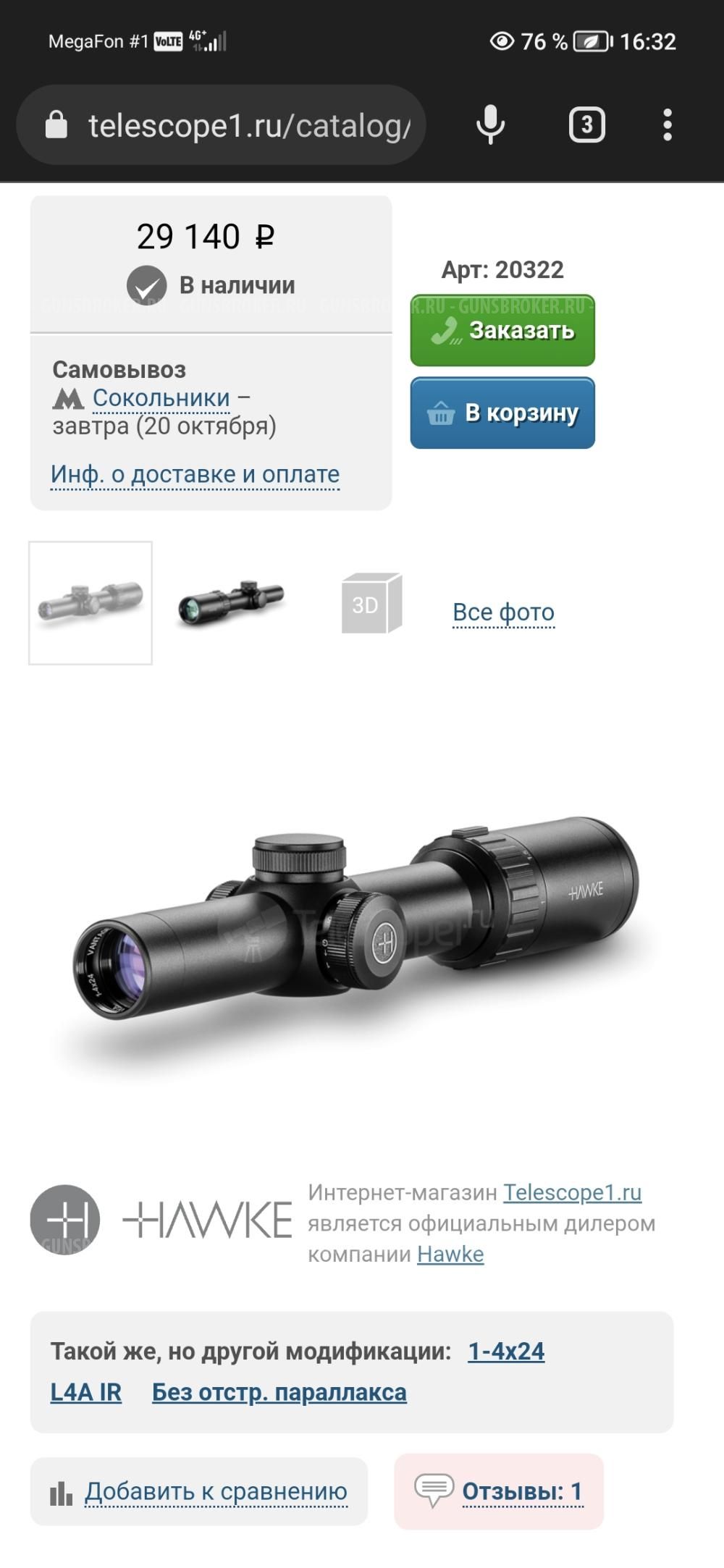Choose the Без отстр. параллакса modification
The height and width of the screenshot is (1568, 724).
pos(279,1392)
